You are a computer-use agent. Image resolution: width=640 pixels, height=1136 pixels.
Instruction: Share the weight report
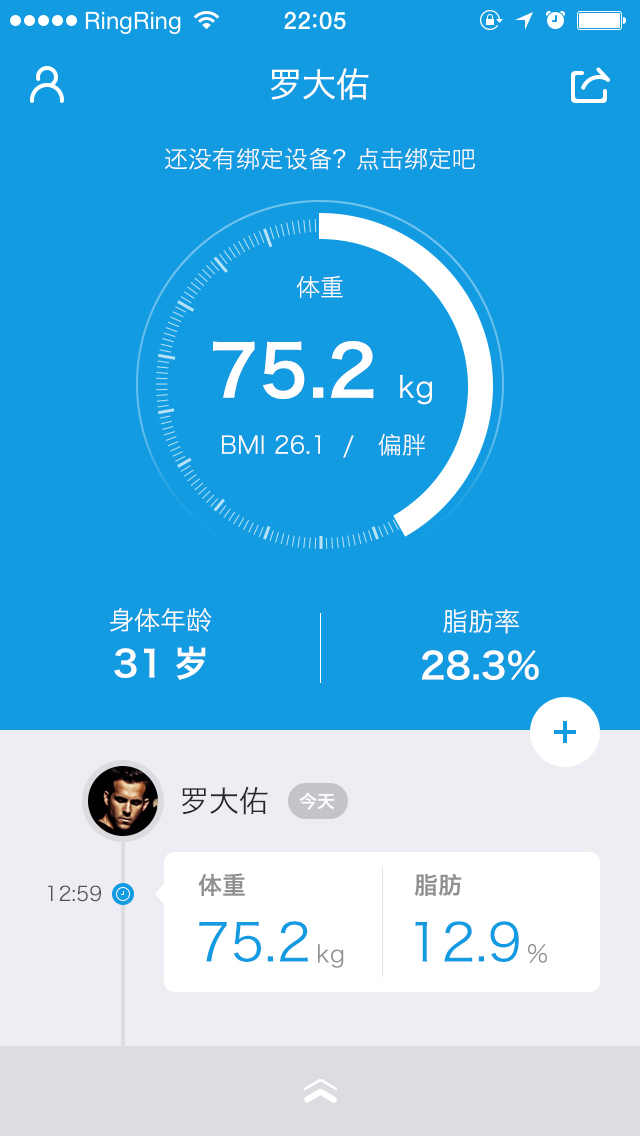[590, 86]
